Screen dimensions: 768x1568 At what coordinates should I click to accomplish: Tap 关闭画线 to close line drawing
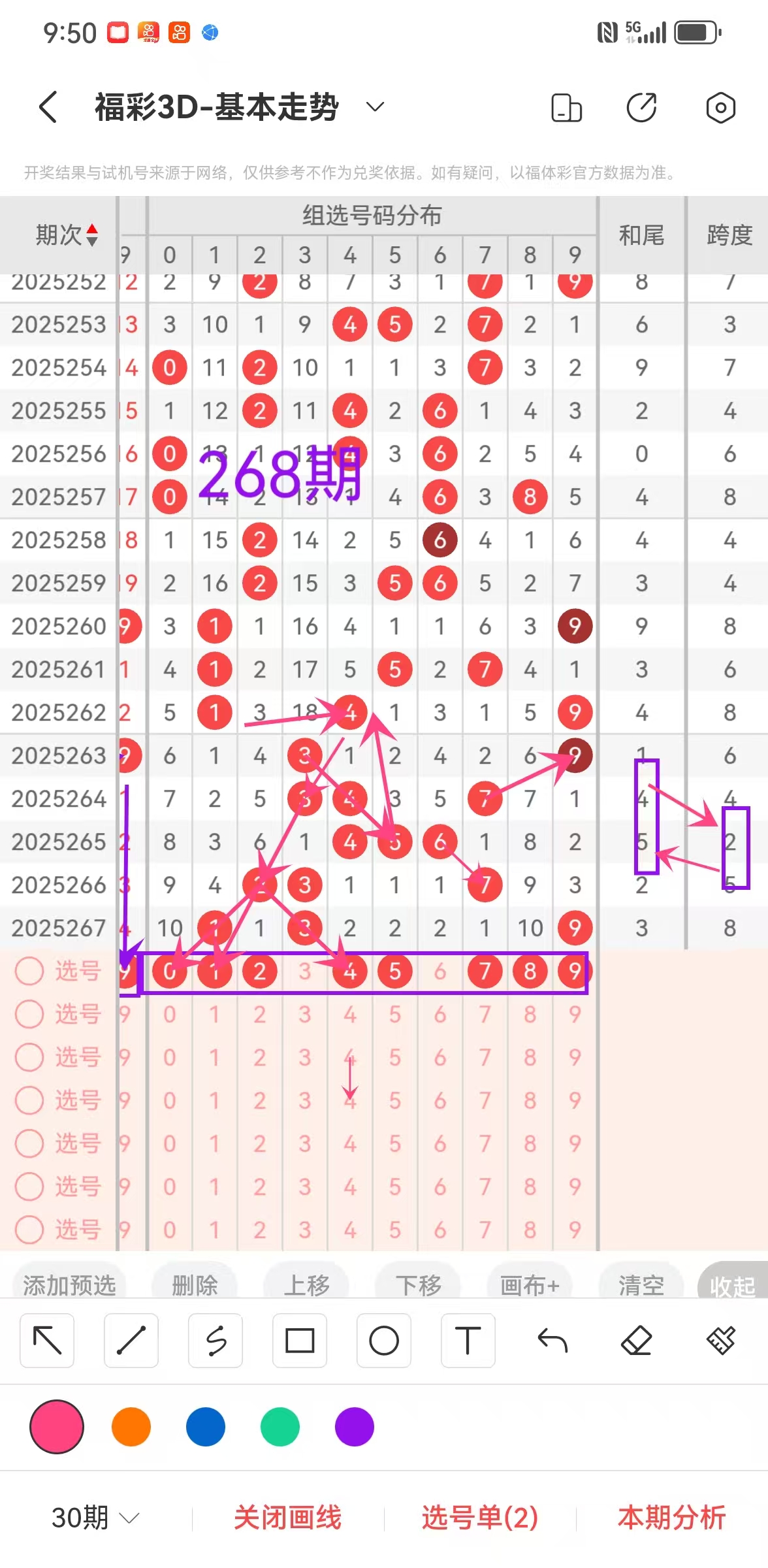[x=287, y=1517]
